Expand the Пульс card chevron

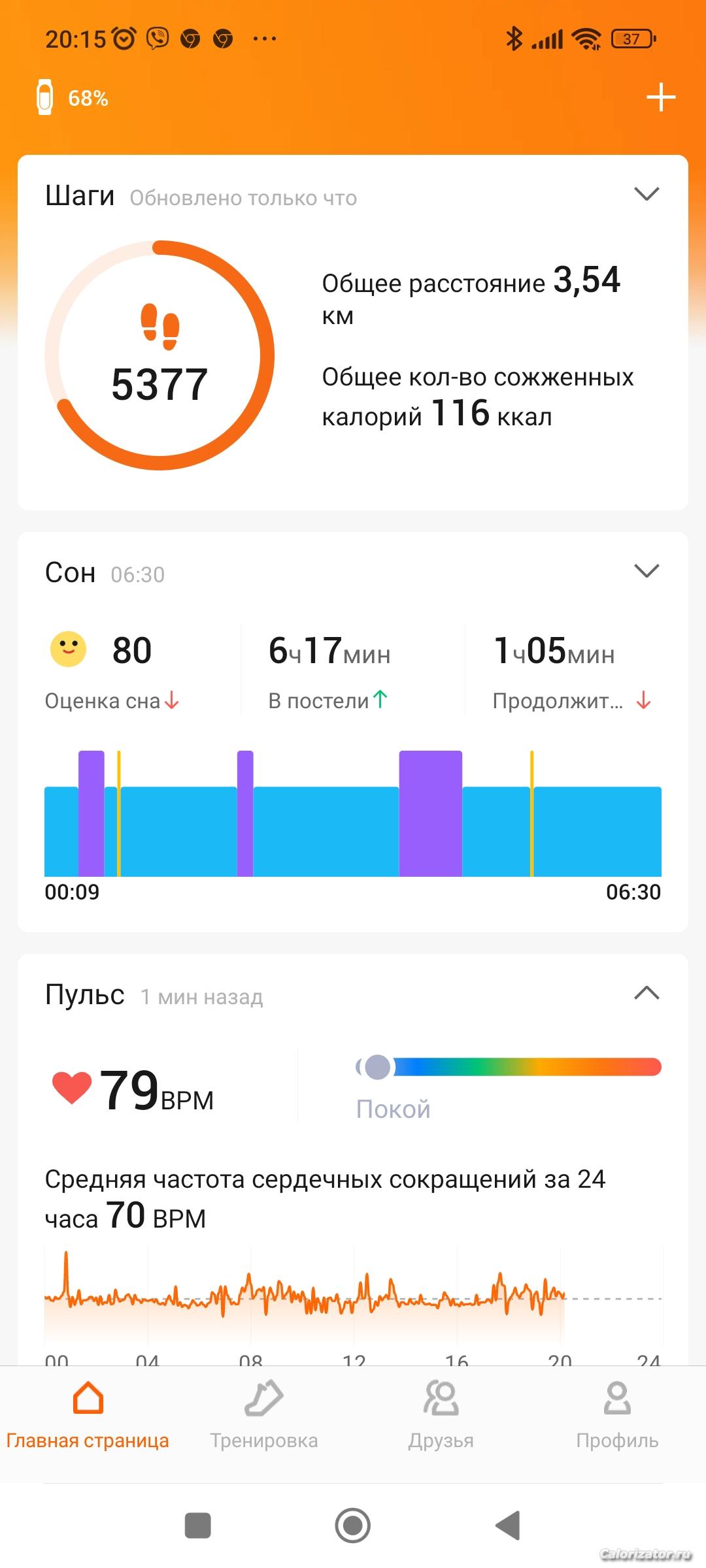point(647,993)
